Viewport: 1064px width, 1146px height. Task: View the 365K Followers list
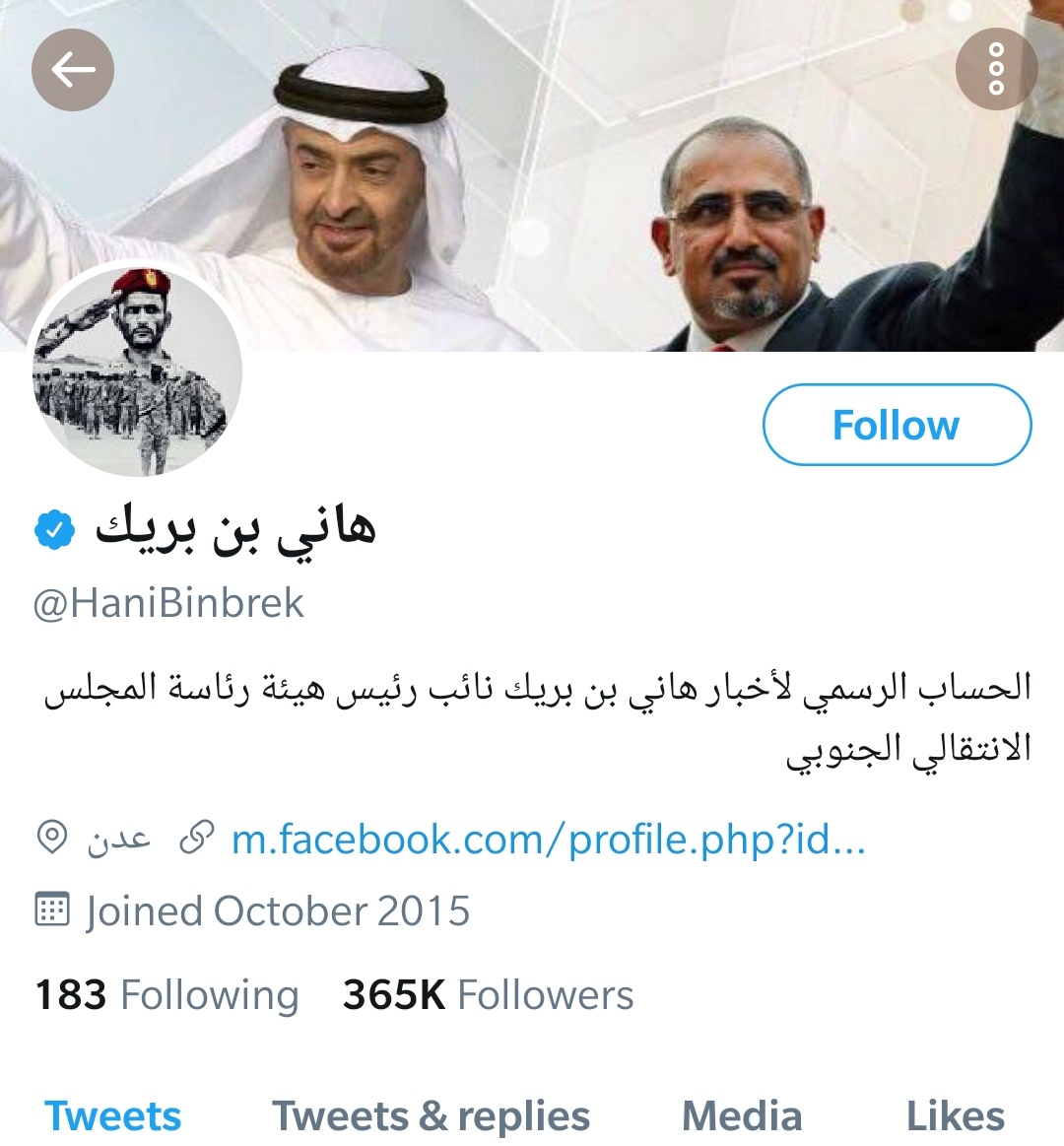[x=488, y=995]
